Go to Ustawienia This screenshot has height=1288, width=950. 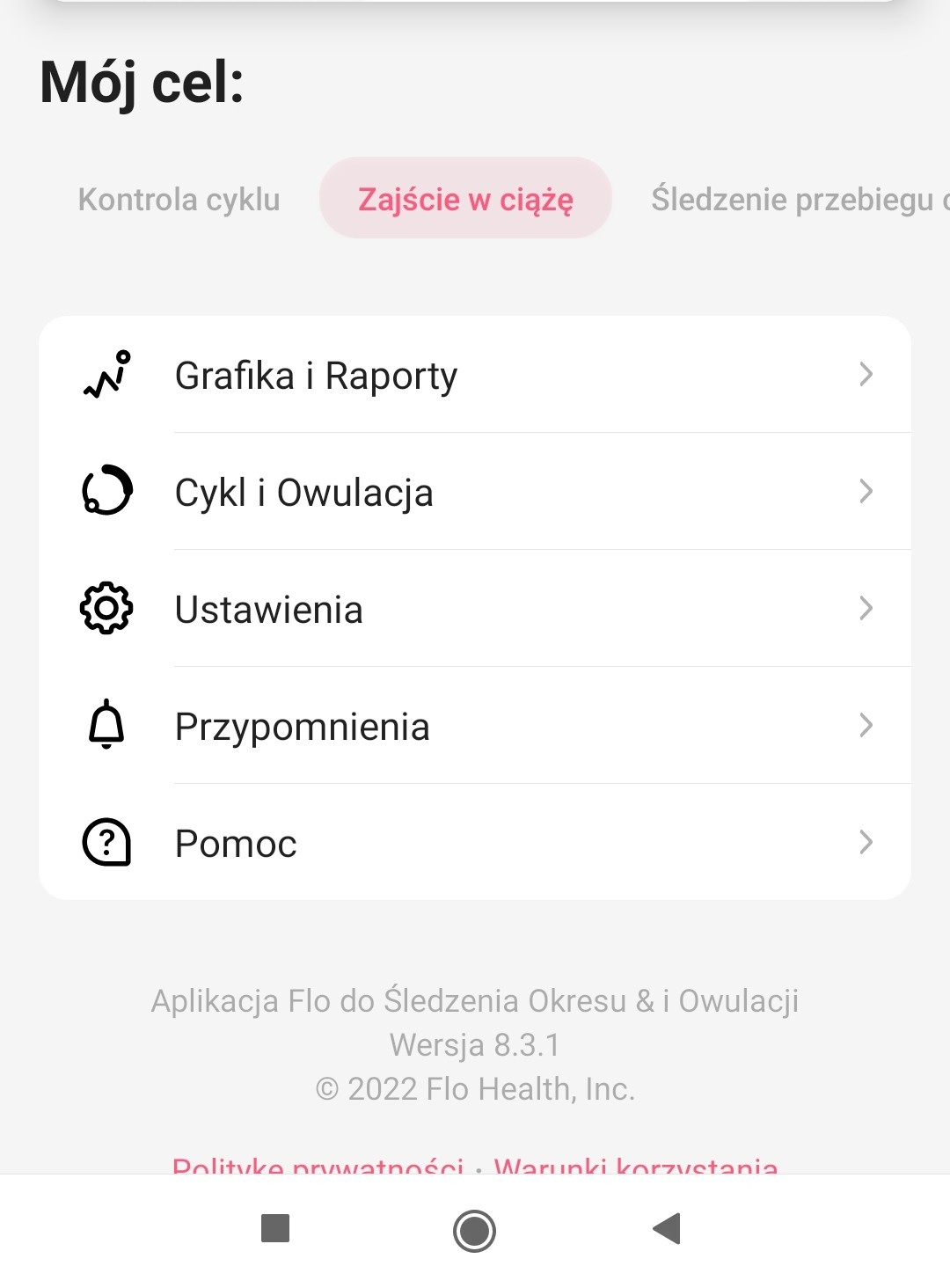click(x=475, y=609)
